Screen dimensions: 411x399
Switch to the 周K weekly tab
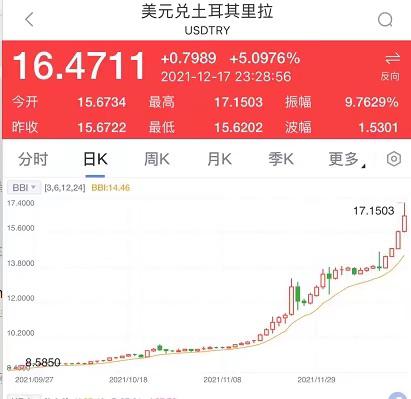point(157,159)
